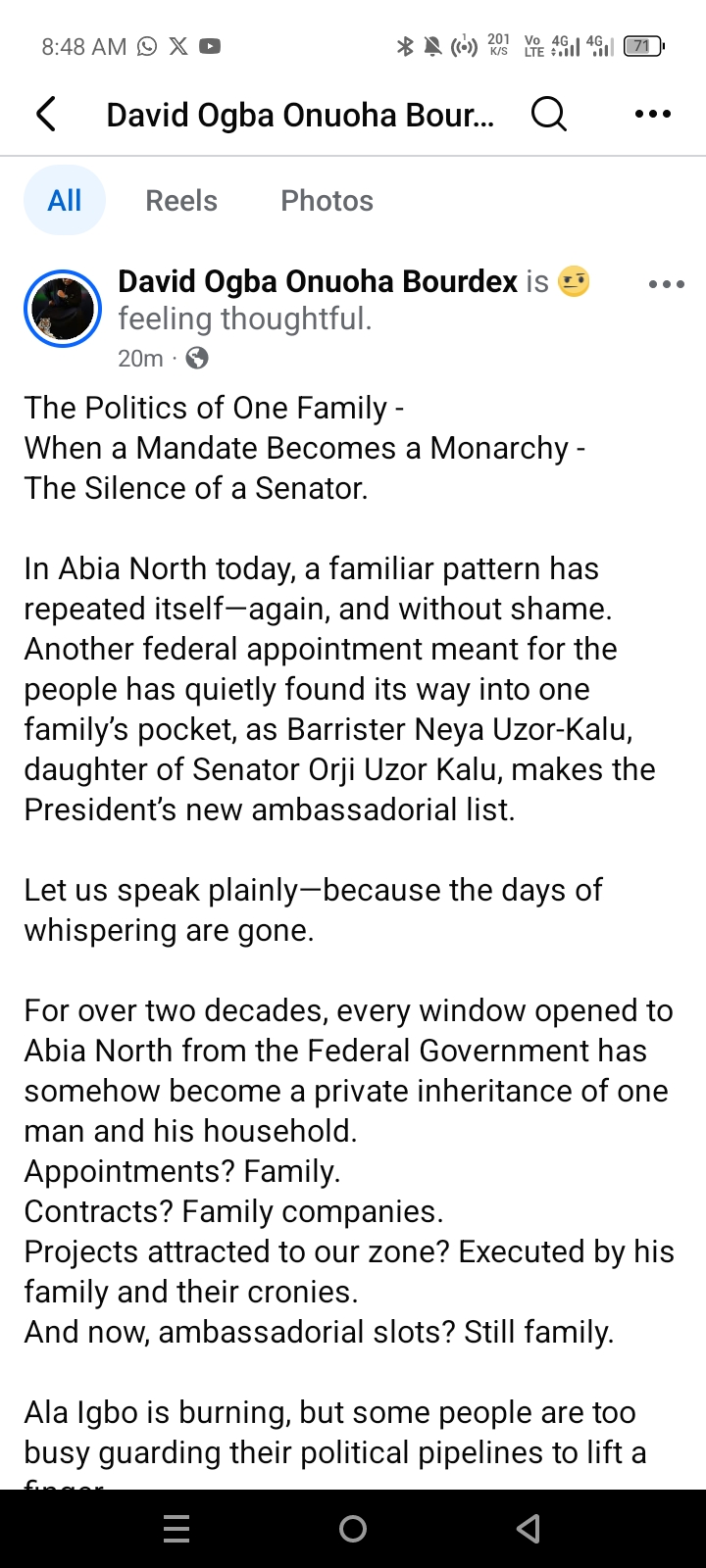Search within David Ogba Onuoha's profile
706x1568 pixels.
pyautogui.click(x=548, y=115)
